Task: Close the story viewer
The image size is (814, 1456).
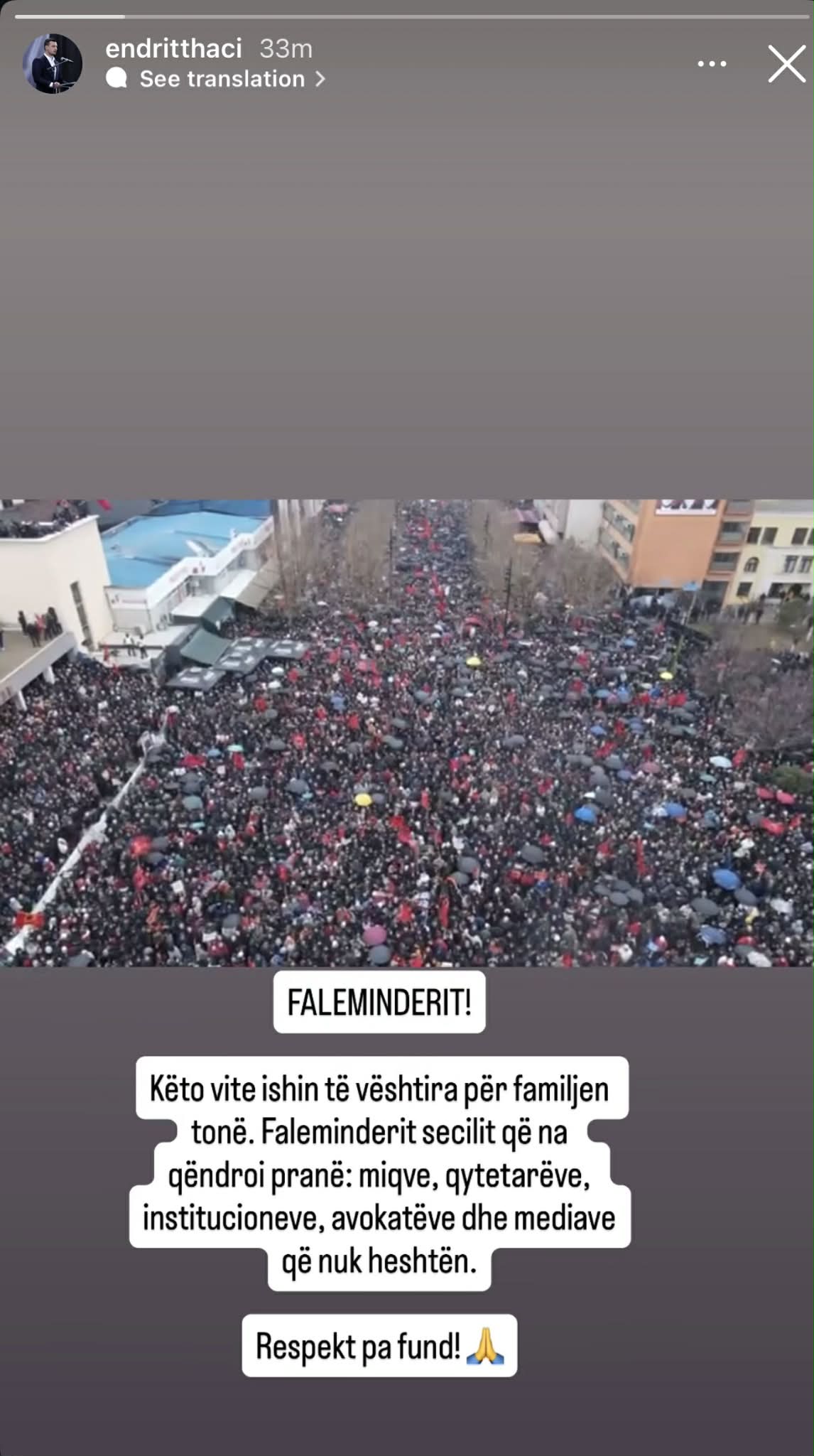Action: pos(786,64)
